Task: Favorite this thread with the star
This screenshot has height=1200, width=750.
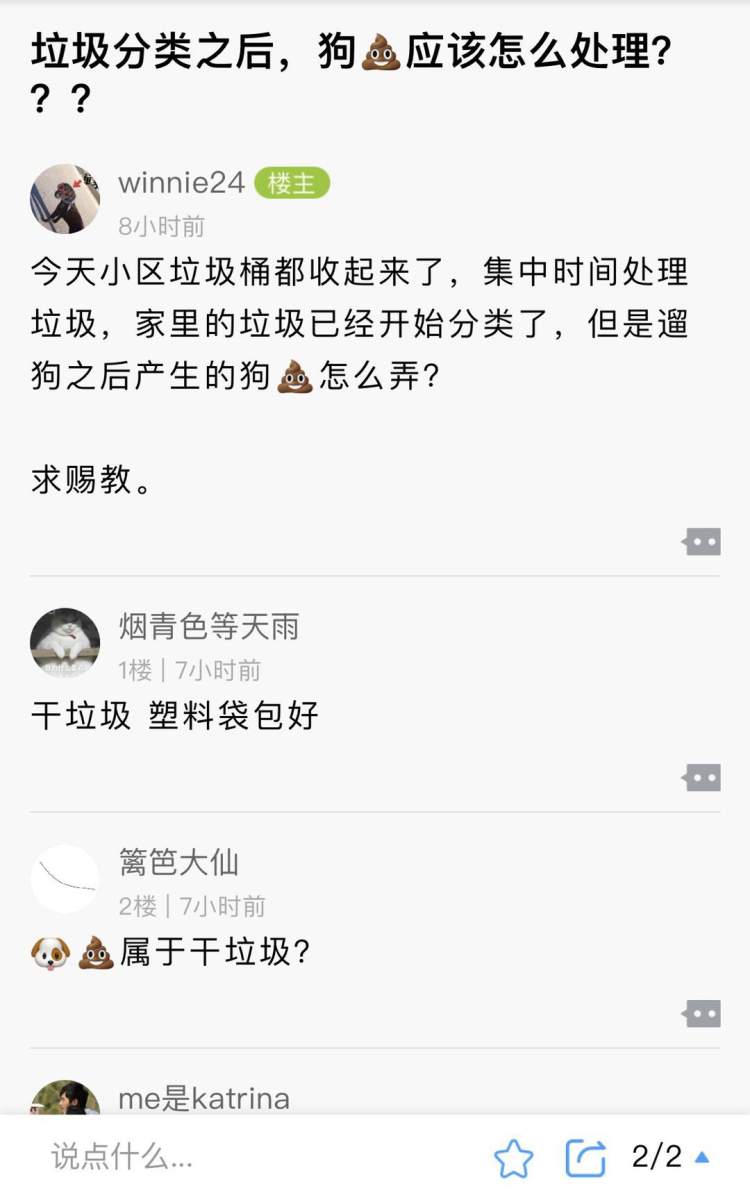Action: point(514,1158)
